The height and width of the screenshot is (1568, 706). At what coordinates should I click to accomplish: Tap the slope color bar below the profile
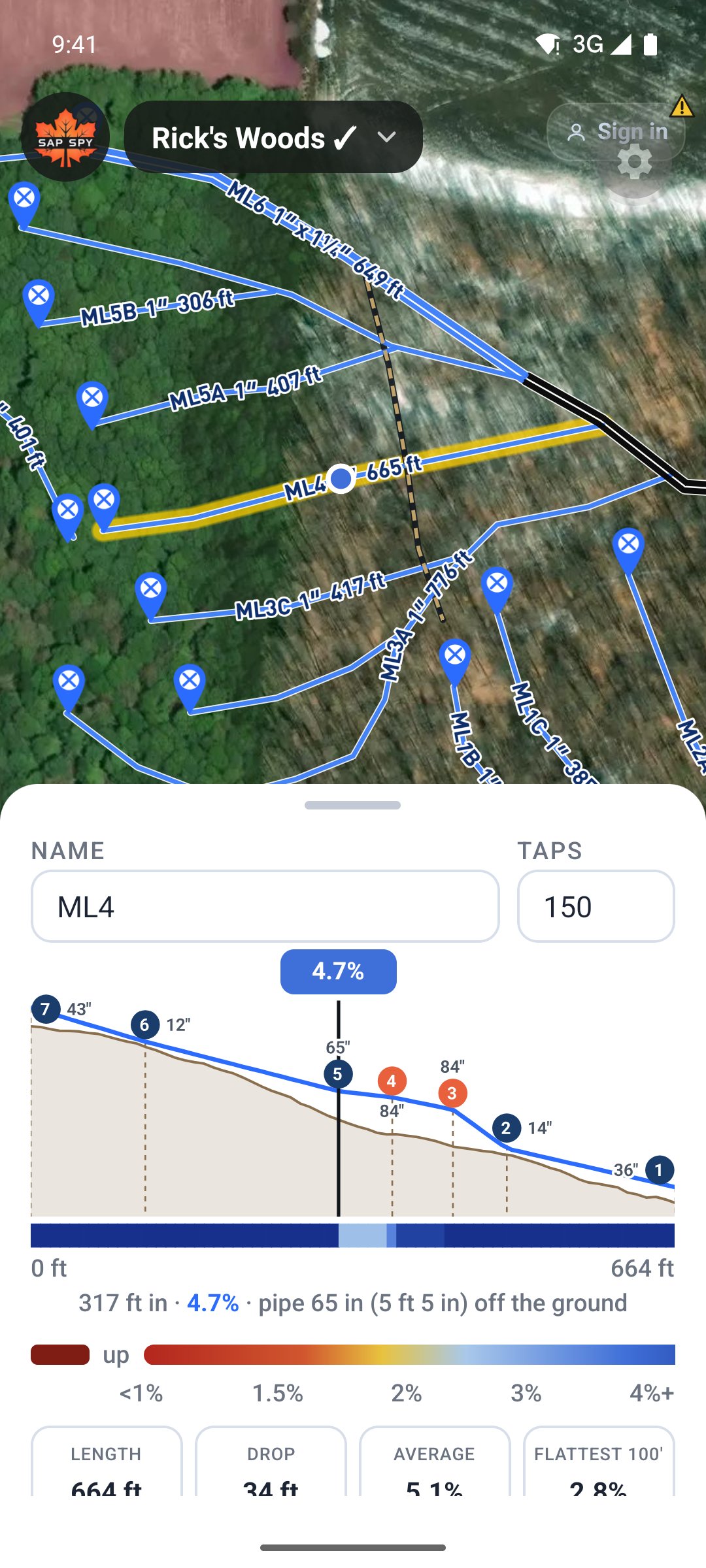coord(352,1235)
